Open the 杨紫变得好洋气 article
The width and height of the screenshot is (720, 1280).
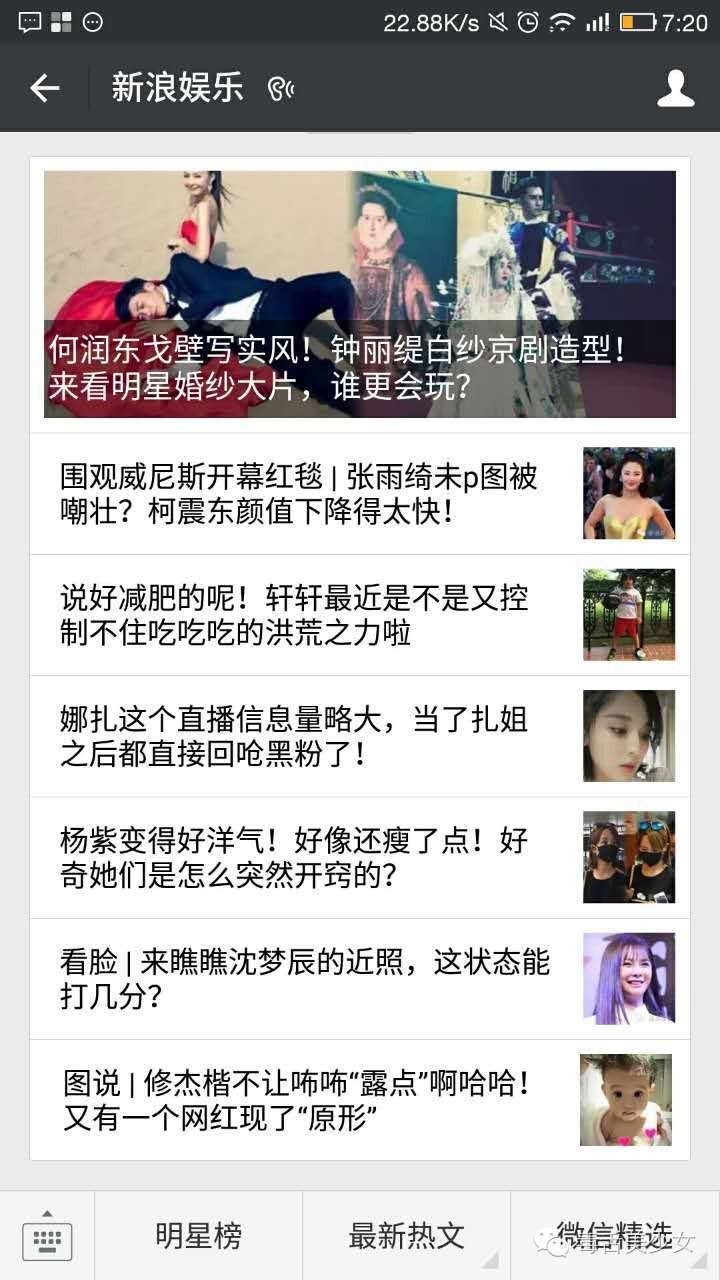coord(360,857)
